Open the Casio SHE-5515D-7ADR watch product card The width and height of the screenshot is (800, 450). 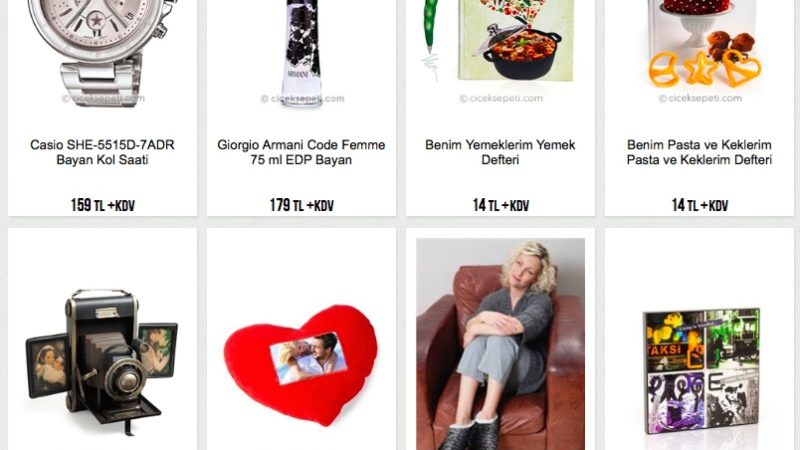[102, 152]
